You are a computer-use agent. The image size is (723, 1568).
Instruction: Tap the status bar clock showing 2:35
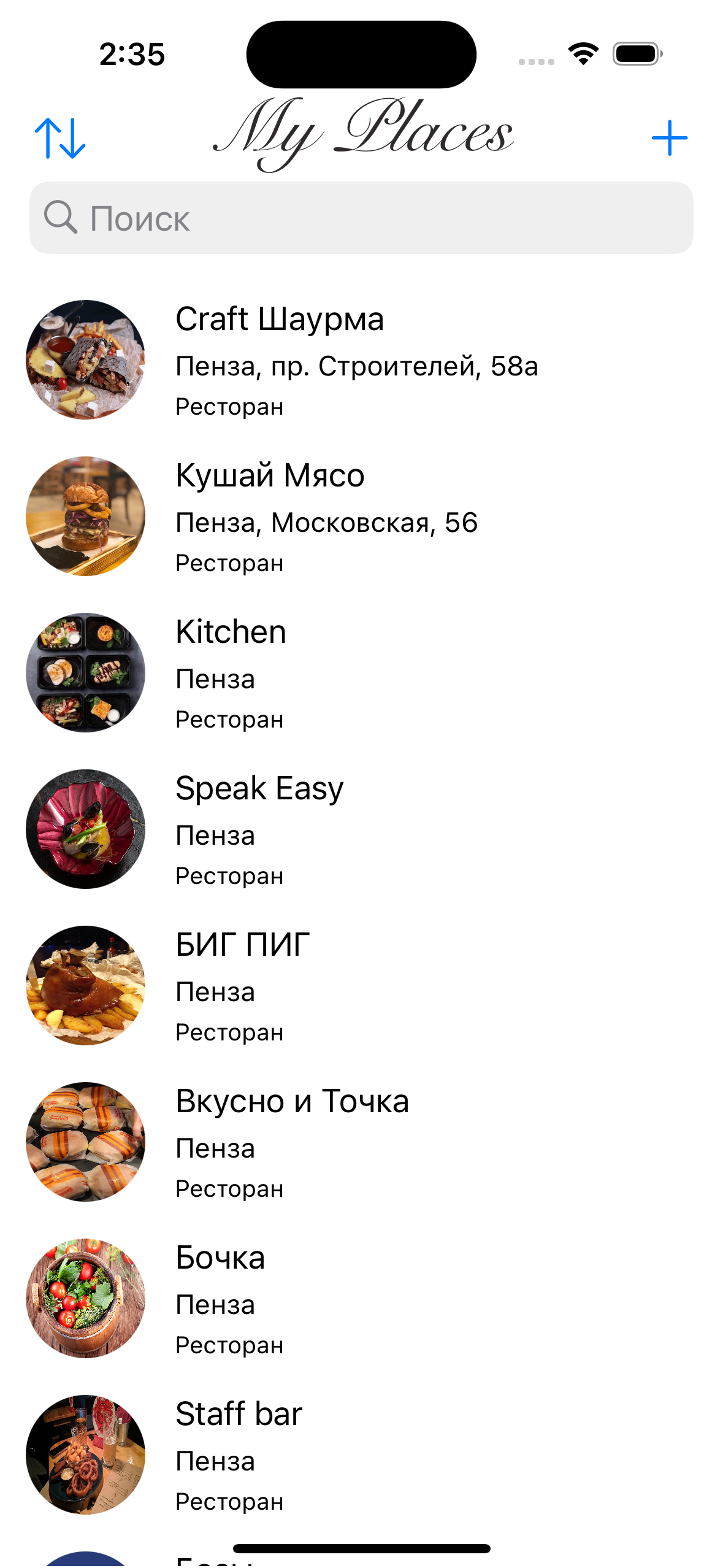coord(131,54)
